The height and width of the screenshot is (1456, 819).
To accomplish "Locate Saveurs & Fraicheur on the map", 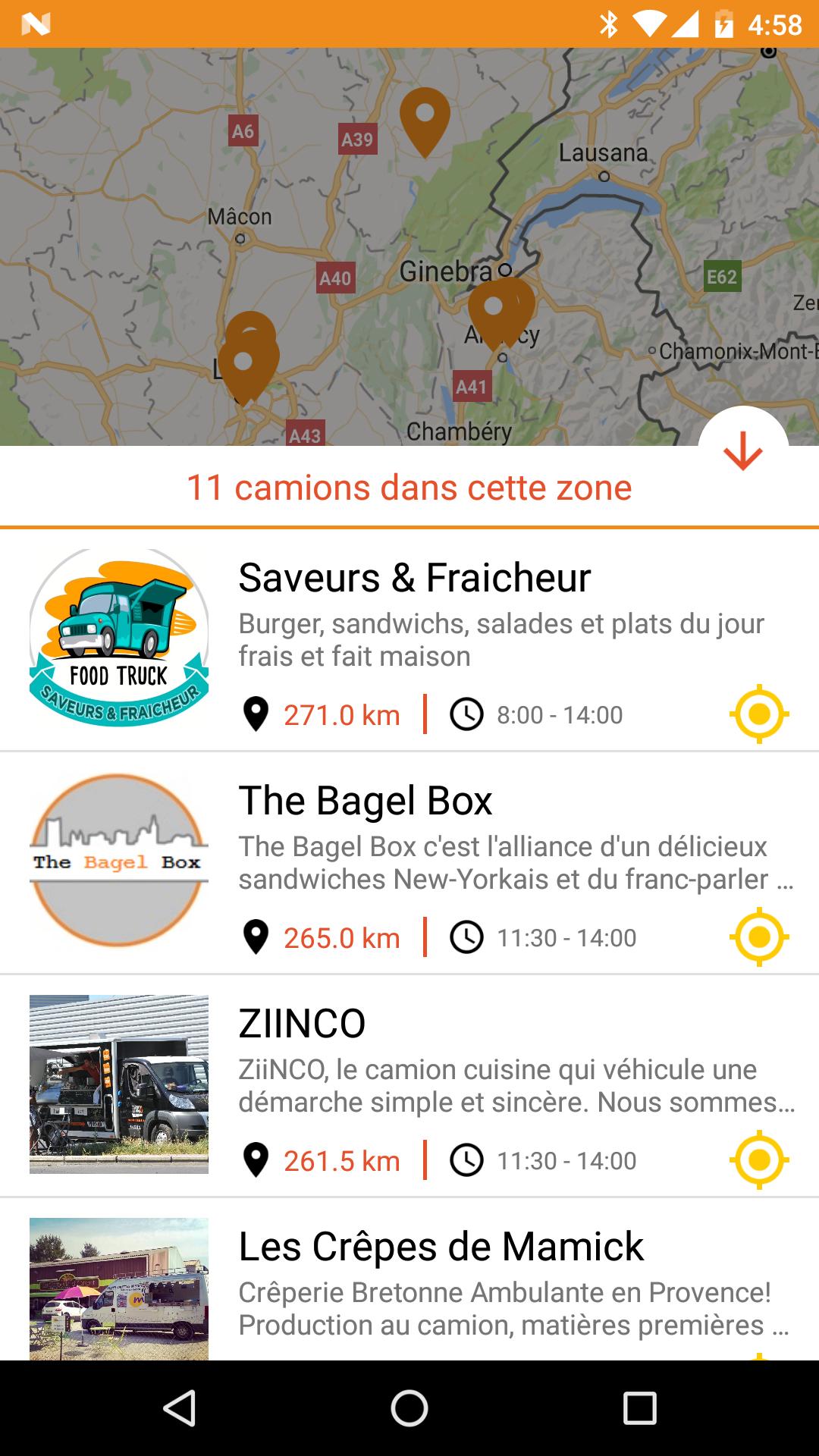I will (759, 714).
